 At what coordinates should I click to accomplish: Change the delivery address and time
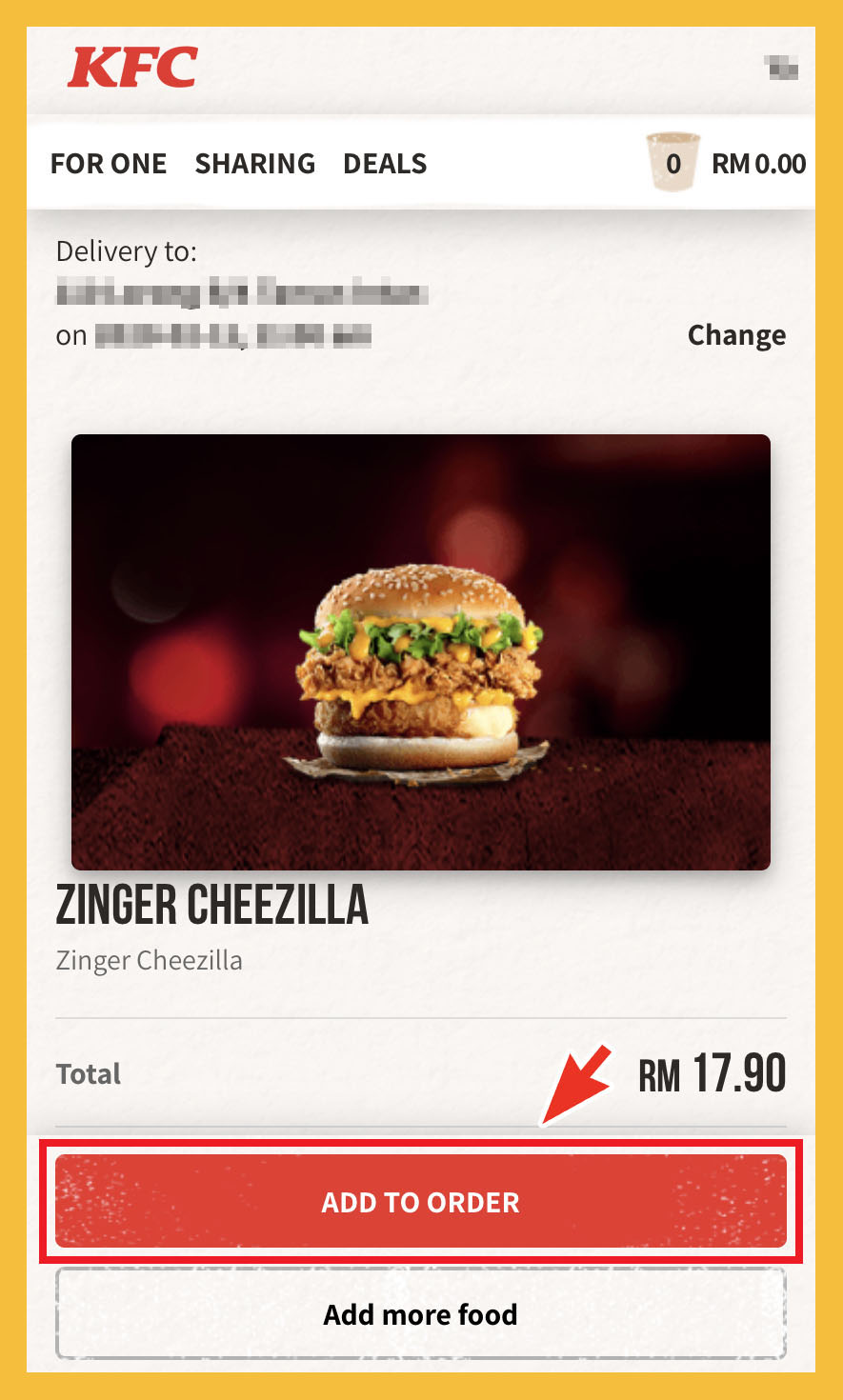tap(736, 335)
